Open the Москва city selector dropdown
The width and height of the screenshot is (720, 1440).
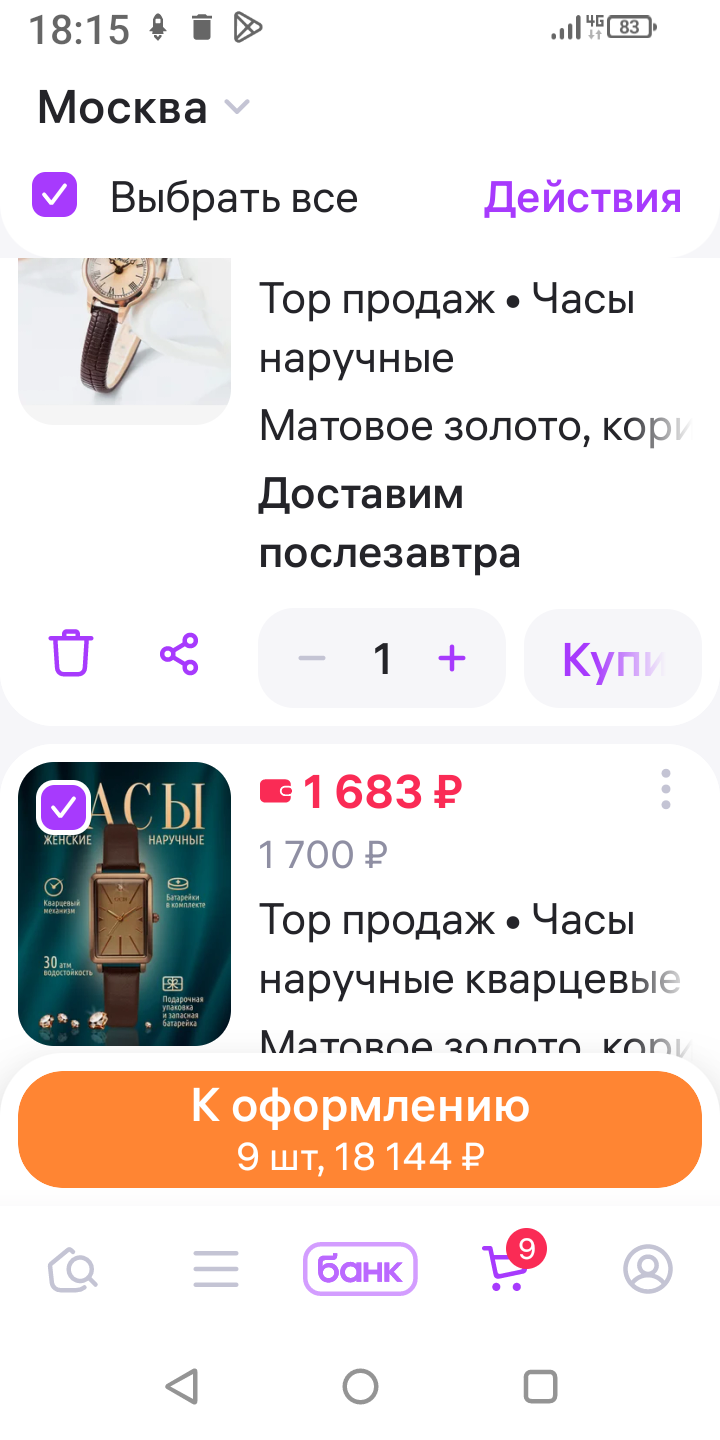143,107
